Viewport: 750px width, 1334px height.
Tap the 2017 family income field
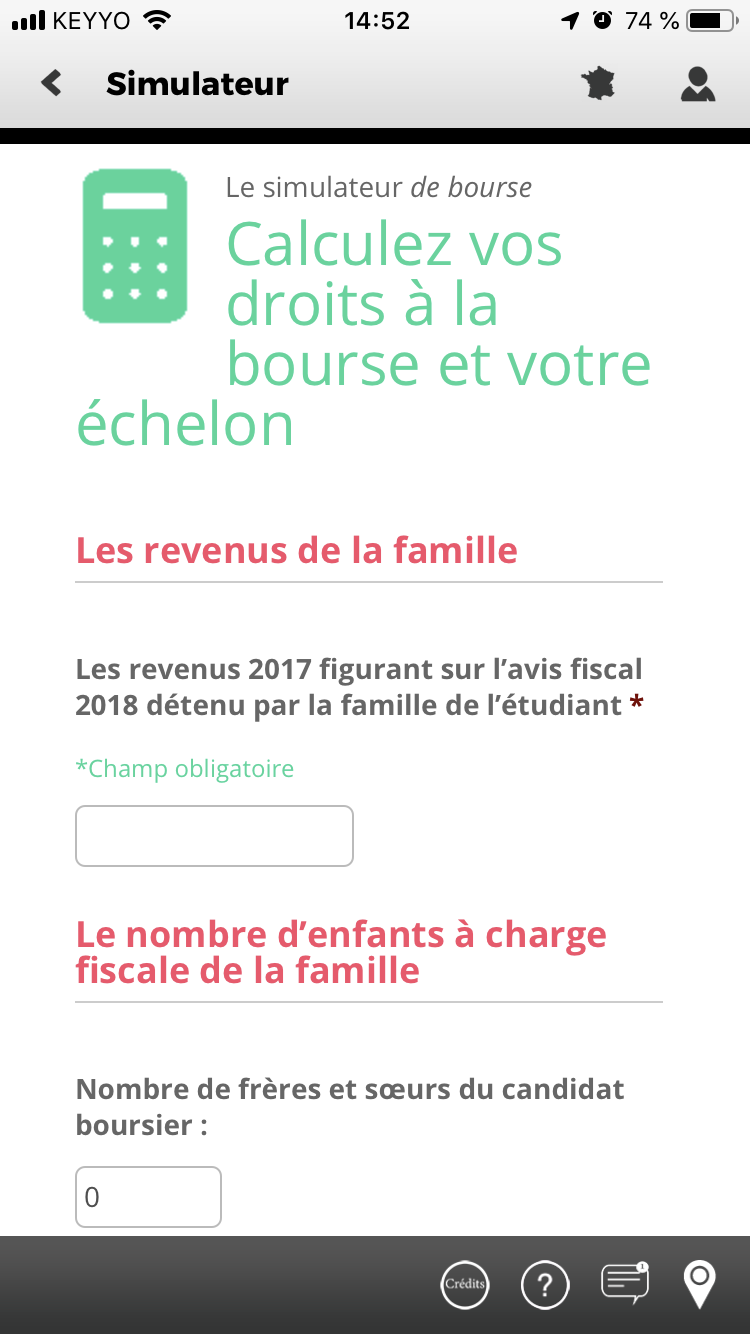click(x=214, y=836)
